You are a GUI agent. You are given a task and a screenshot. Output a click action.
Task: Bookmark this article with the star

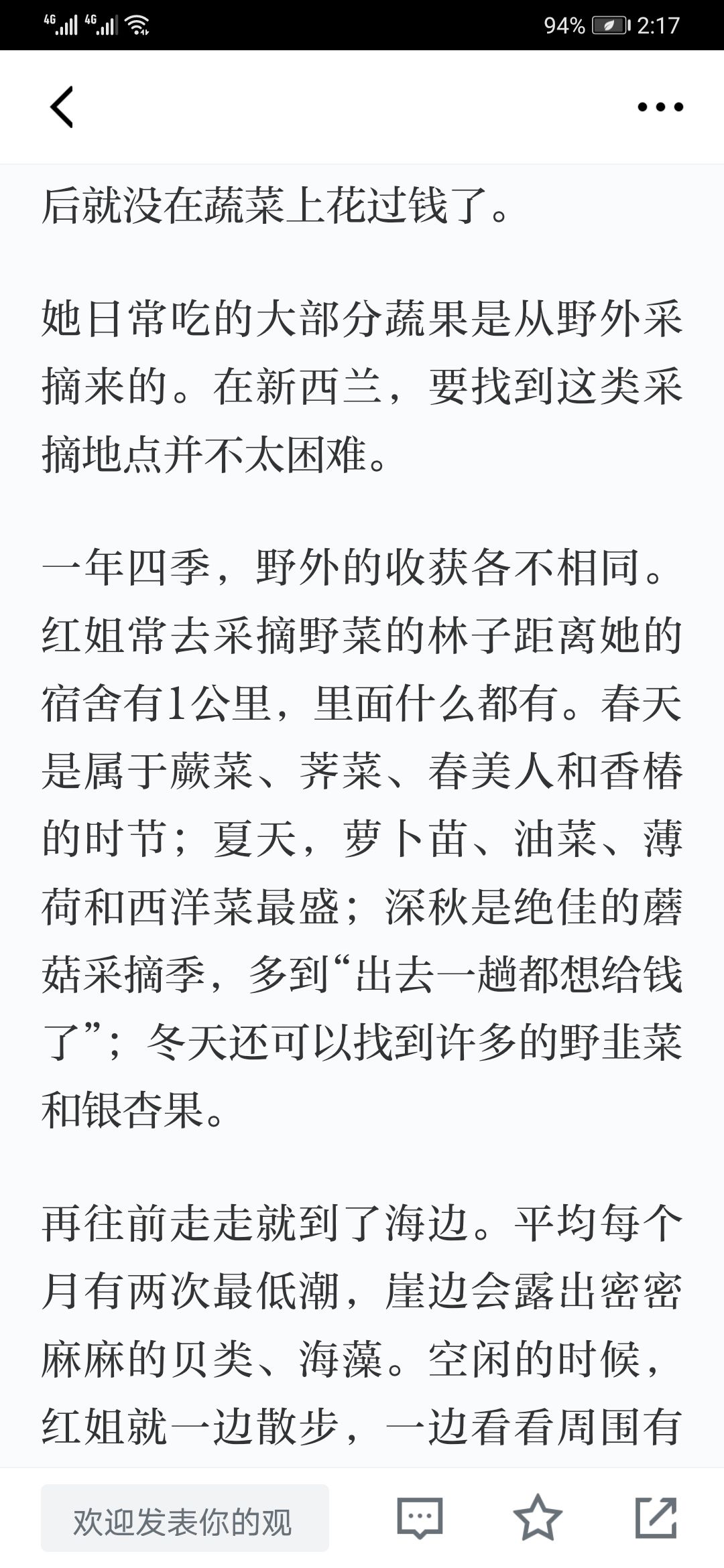click(x=538, y=1517)
